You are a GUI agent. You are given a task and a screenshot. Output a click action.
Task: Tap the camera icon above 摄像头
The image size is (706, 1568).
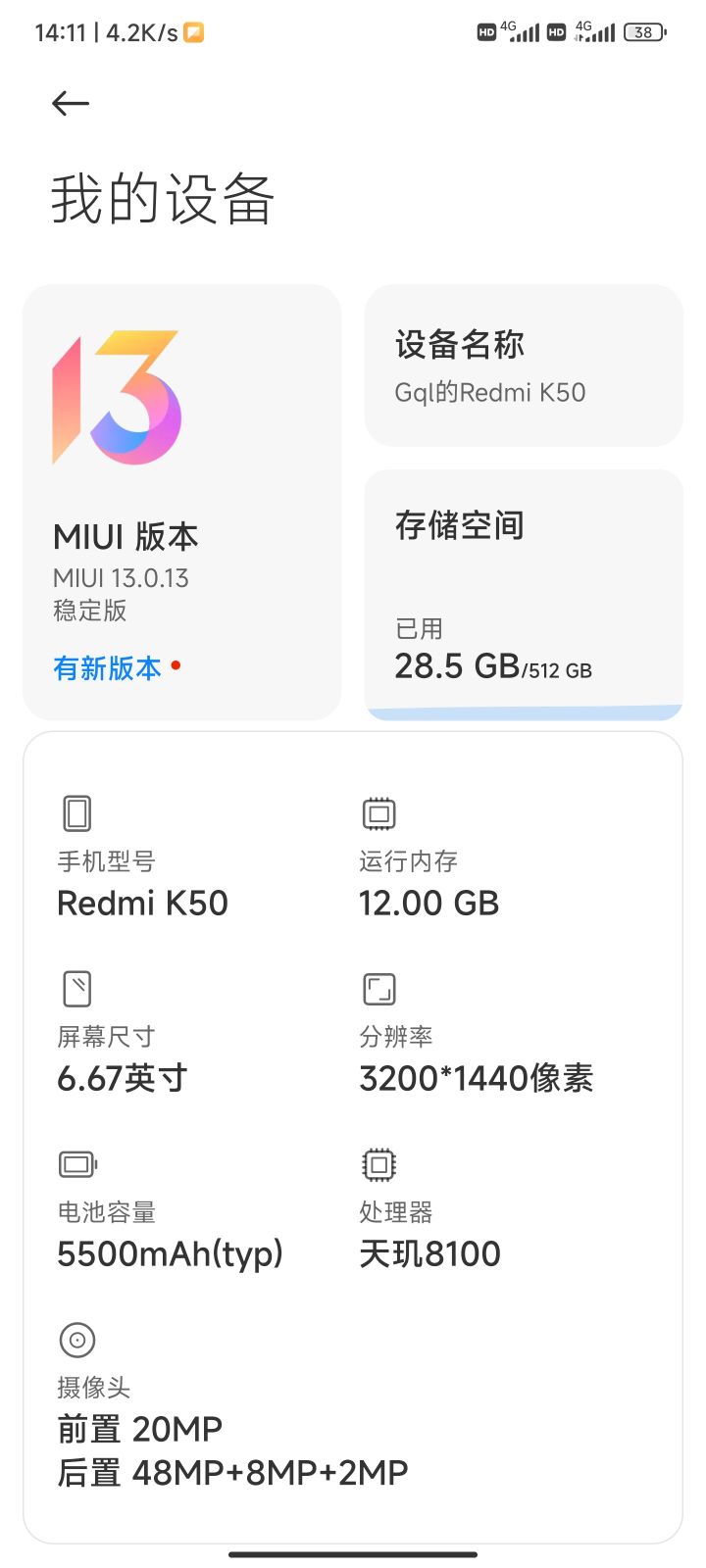[x=76, y=1339]
